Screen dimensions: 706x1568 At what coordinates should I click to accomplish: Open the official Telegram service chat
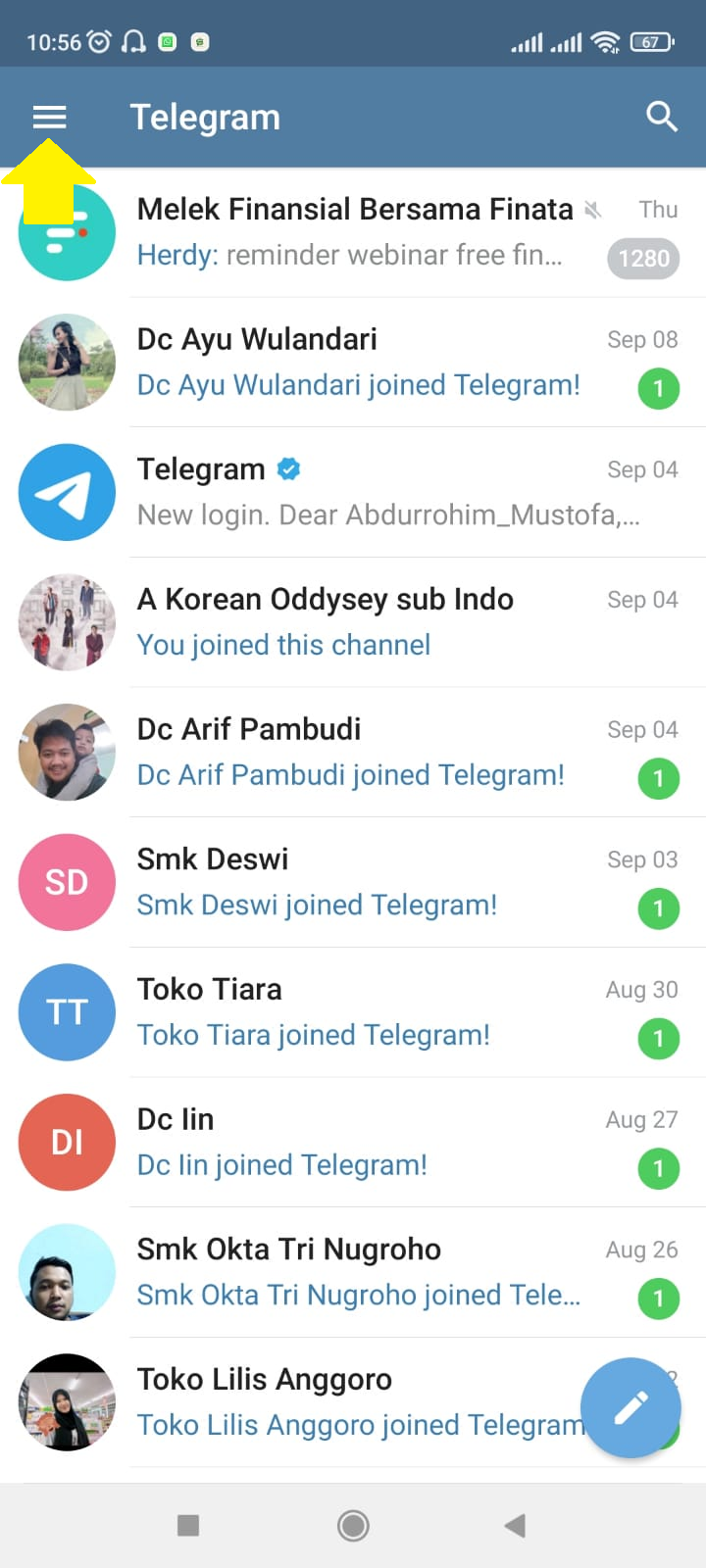[x=353, y=492]
